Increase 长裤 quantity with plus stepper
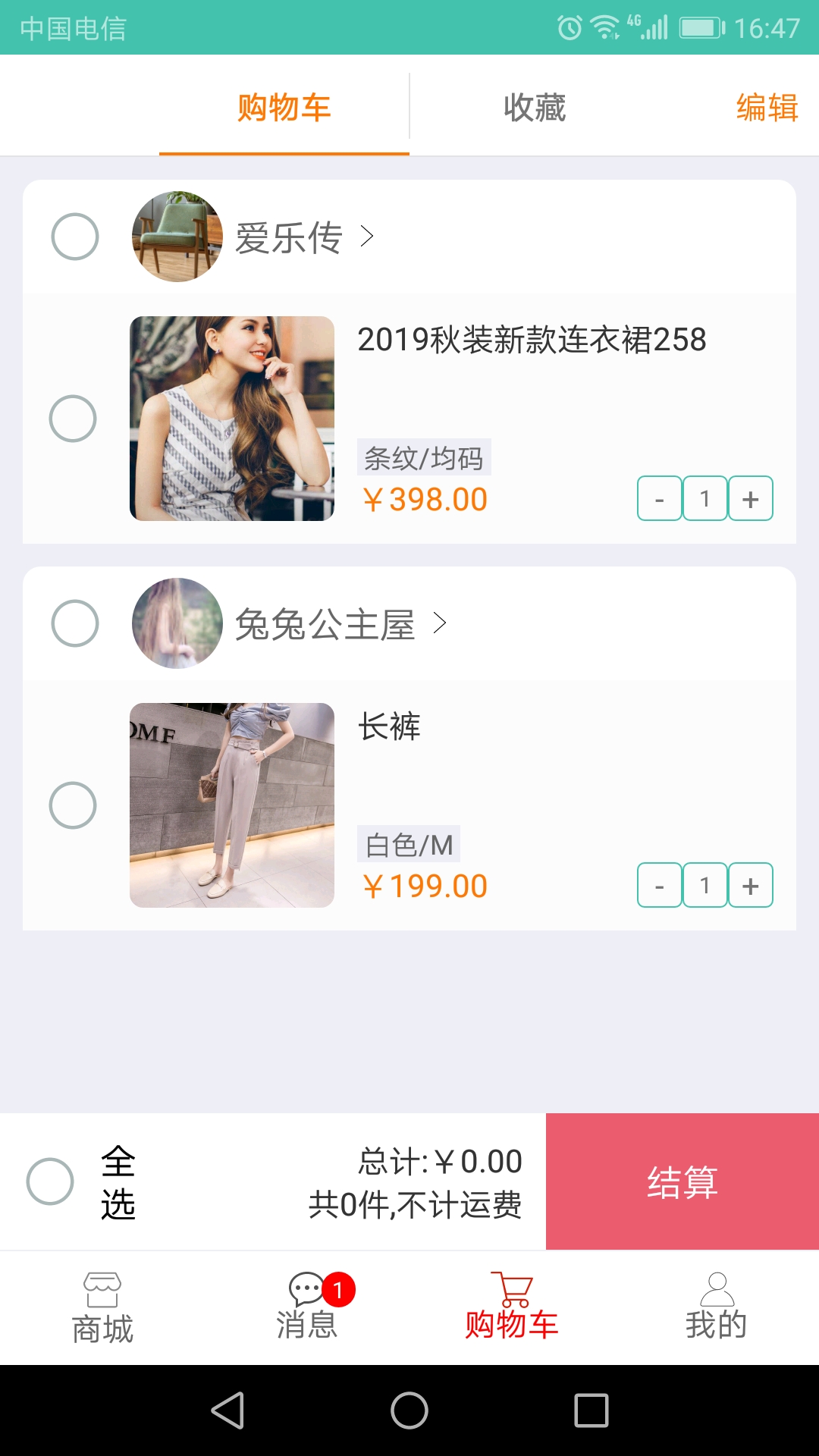This screenshot has height=1456, width=819. coord(750,885)
